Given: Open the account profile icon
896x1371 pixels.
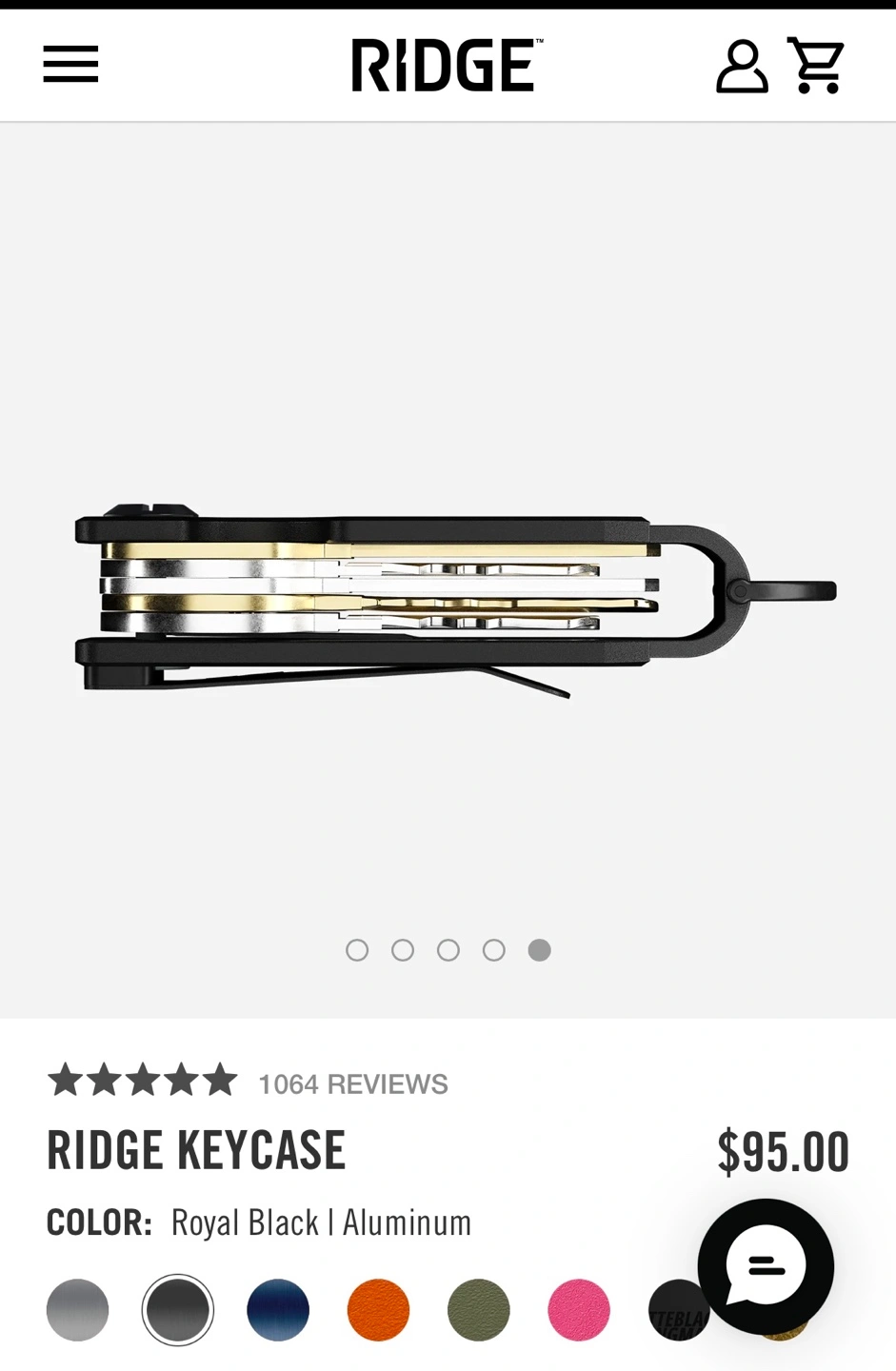Looking at the screenshot, I should 742,66.
